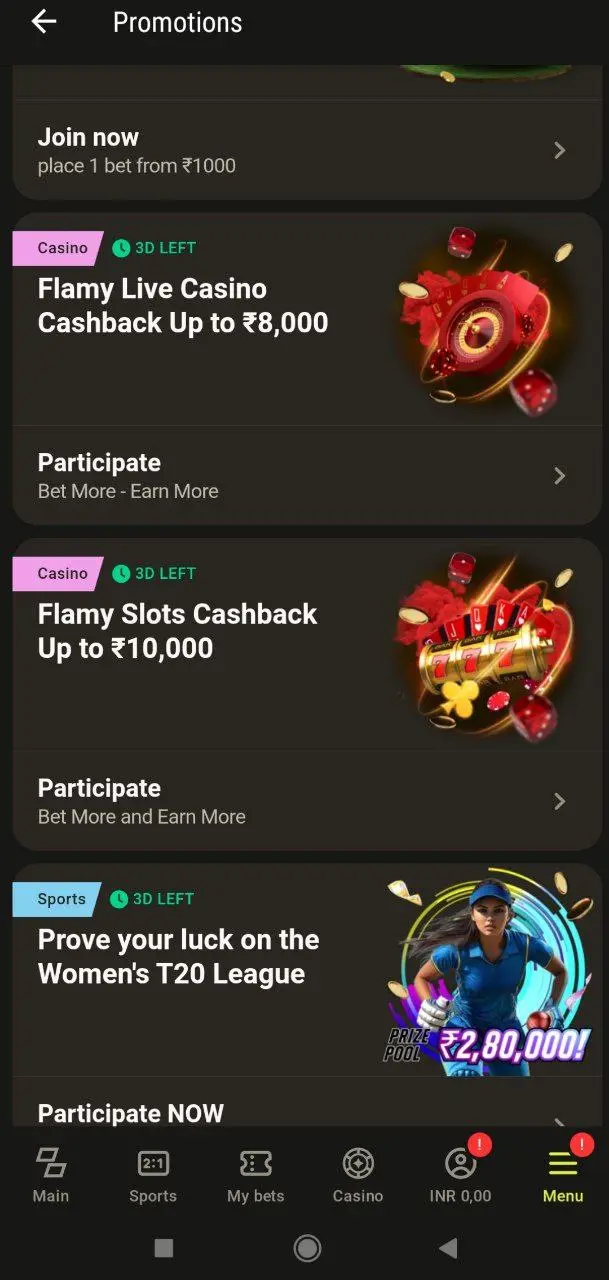Switch to the Main tab
This screenshot has height=1280, width=609.
51,1175
